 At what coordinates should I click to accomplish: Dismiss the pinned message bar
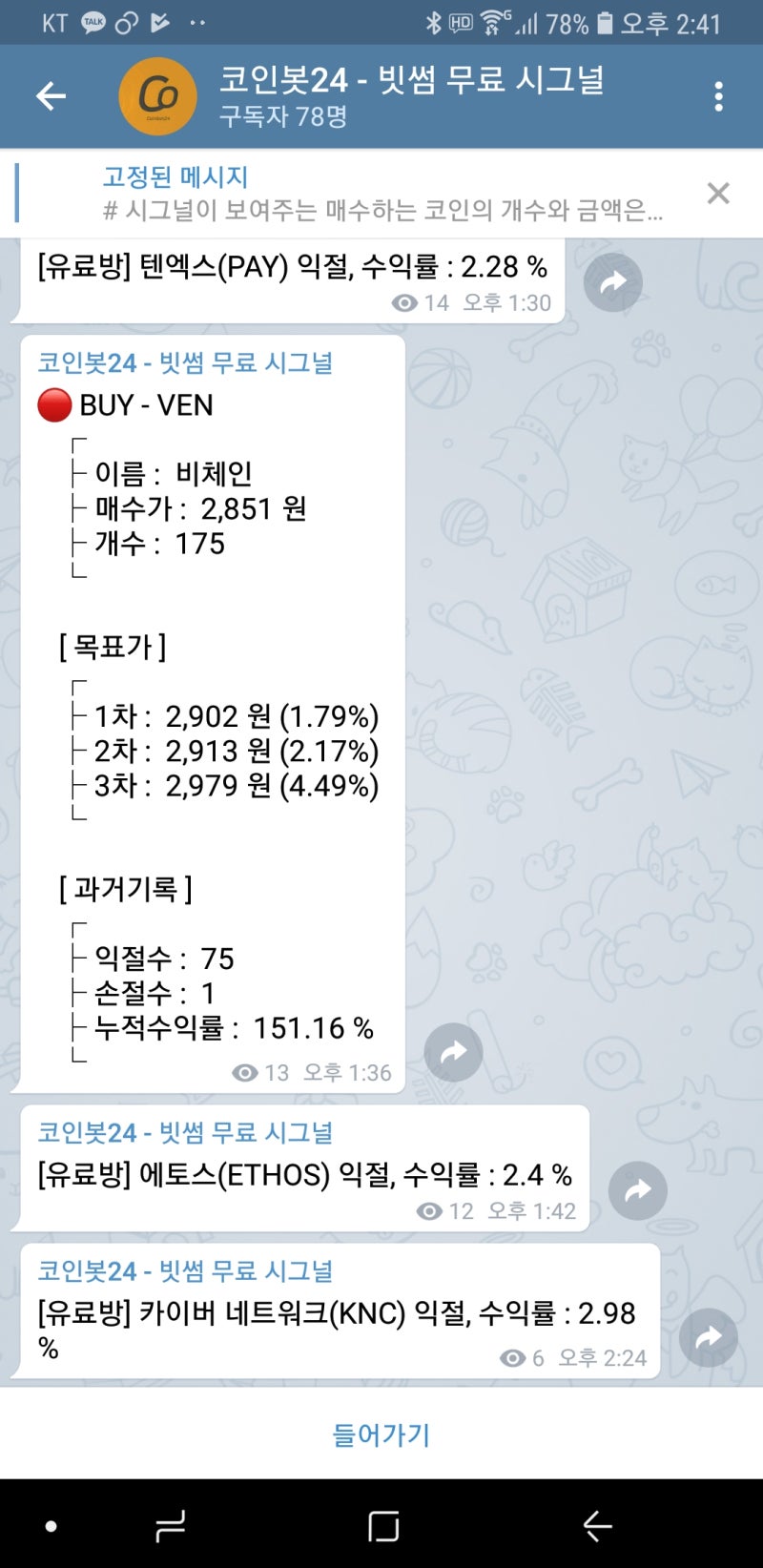[718, 194]
